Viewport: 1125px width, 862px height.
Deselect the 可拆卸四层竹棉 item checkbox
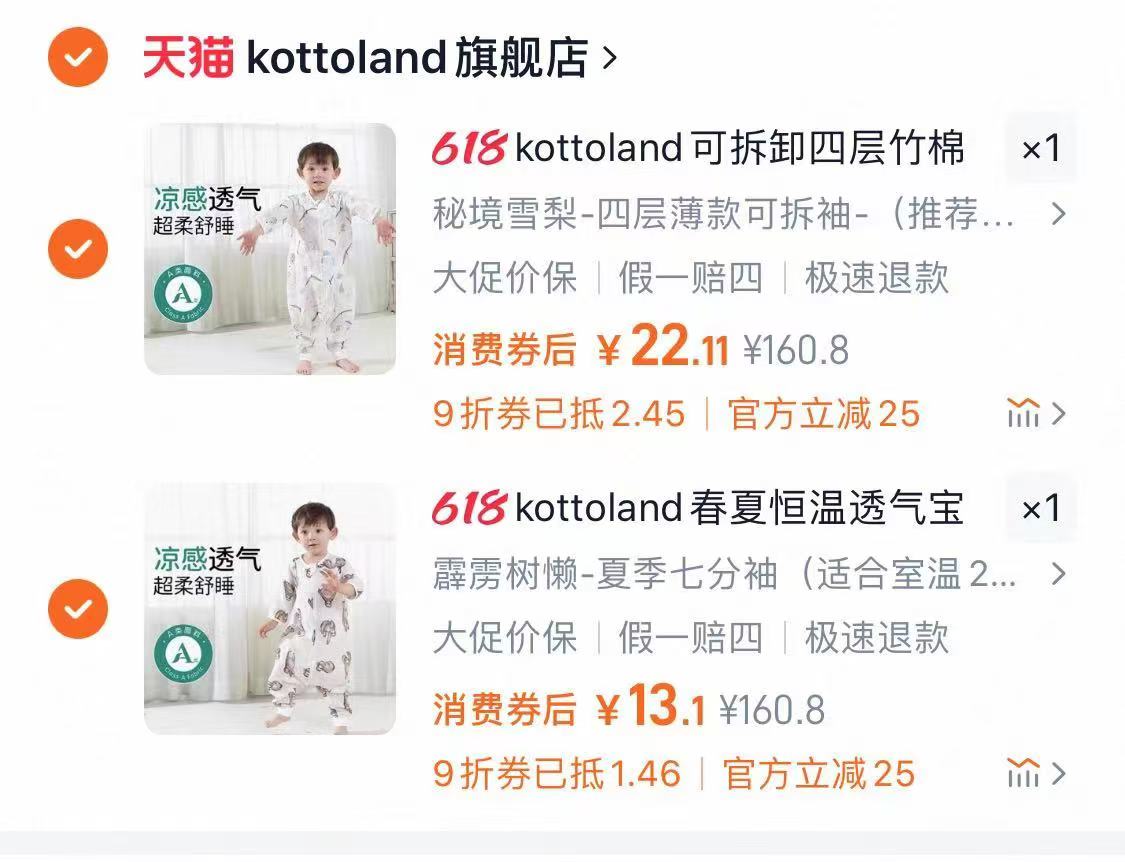click(78, 248)
